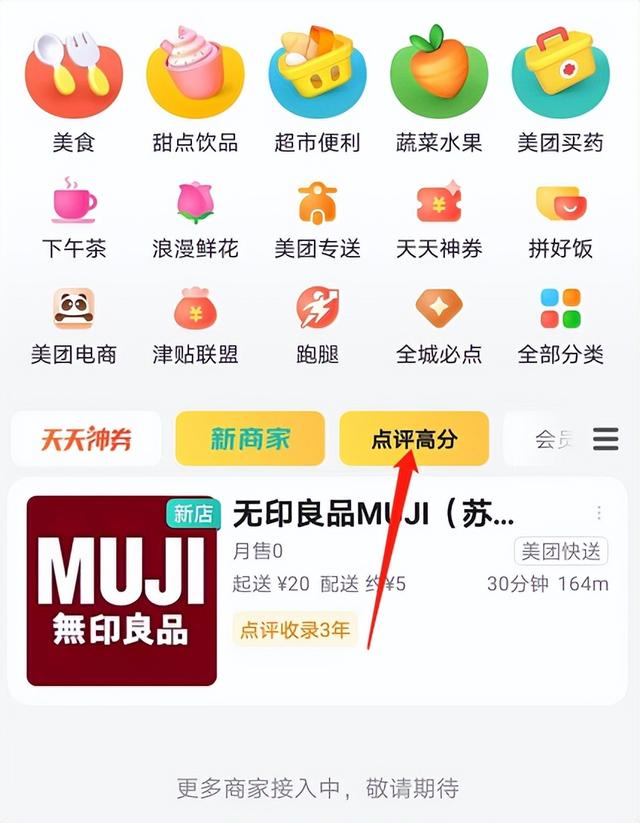Open the more options on MUJI card
640x823 pixels.
599,513
